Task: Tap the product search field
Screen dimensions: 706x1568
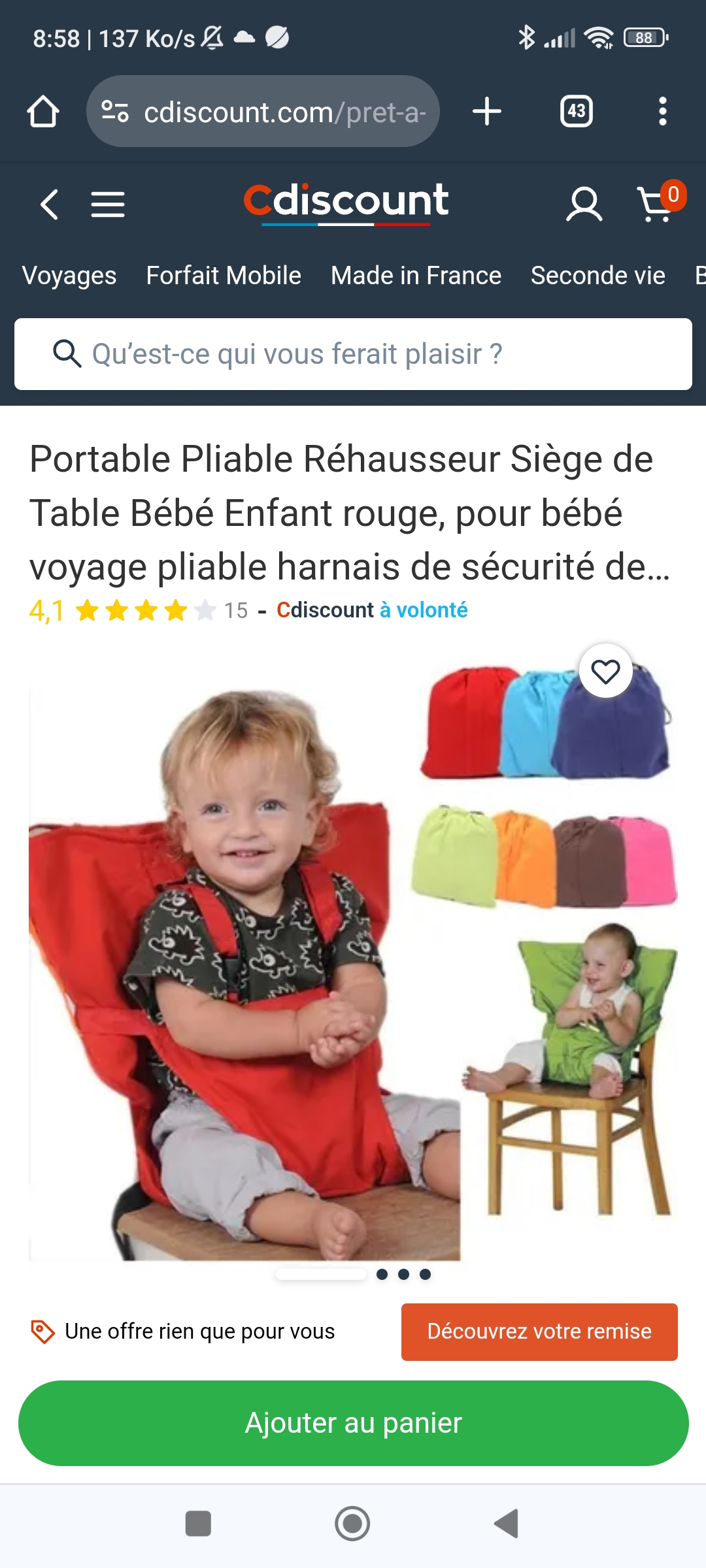Action: click(353, 354)
